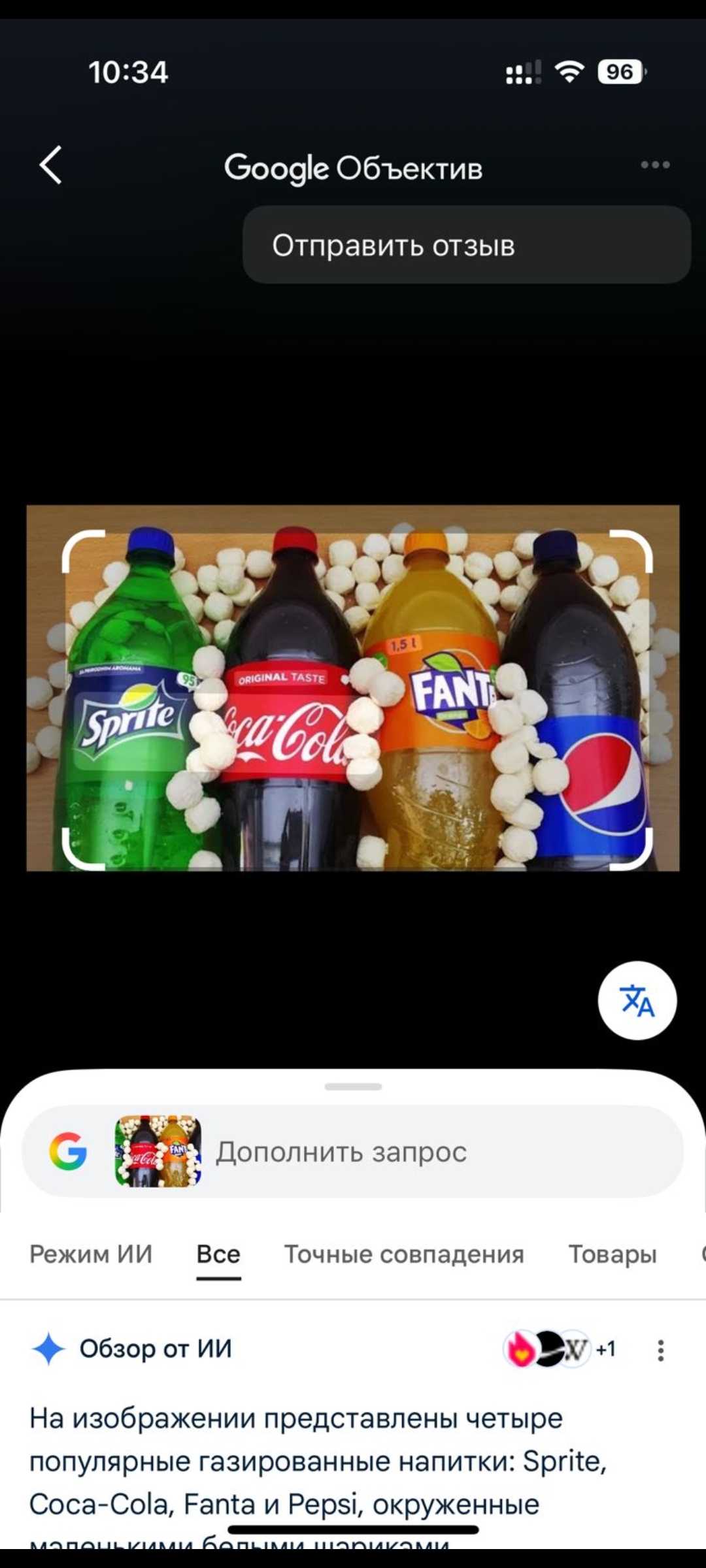Open the Точные совпадения tab

click(404, 1254)
